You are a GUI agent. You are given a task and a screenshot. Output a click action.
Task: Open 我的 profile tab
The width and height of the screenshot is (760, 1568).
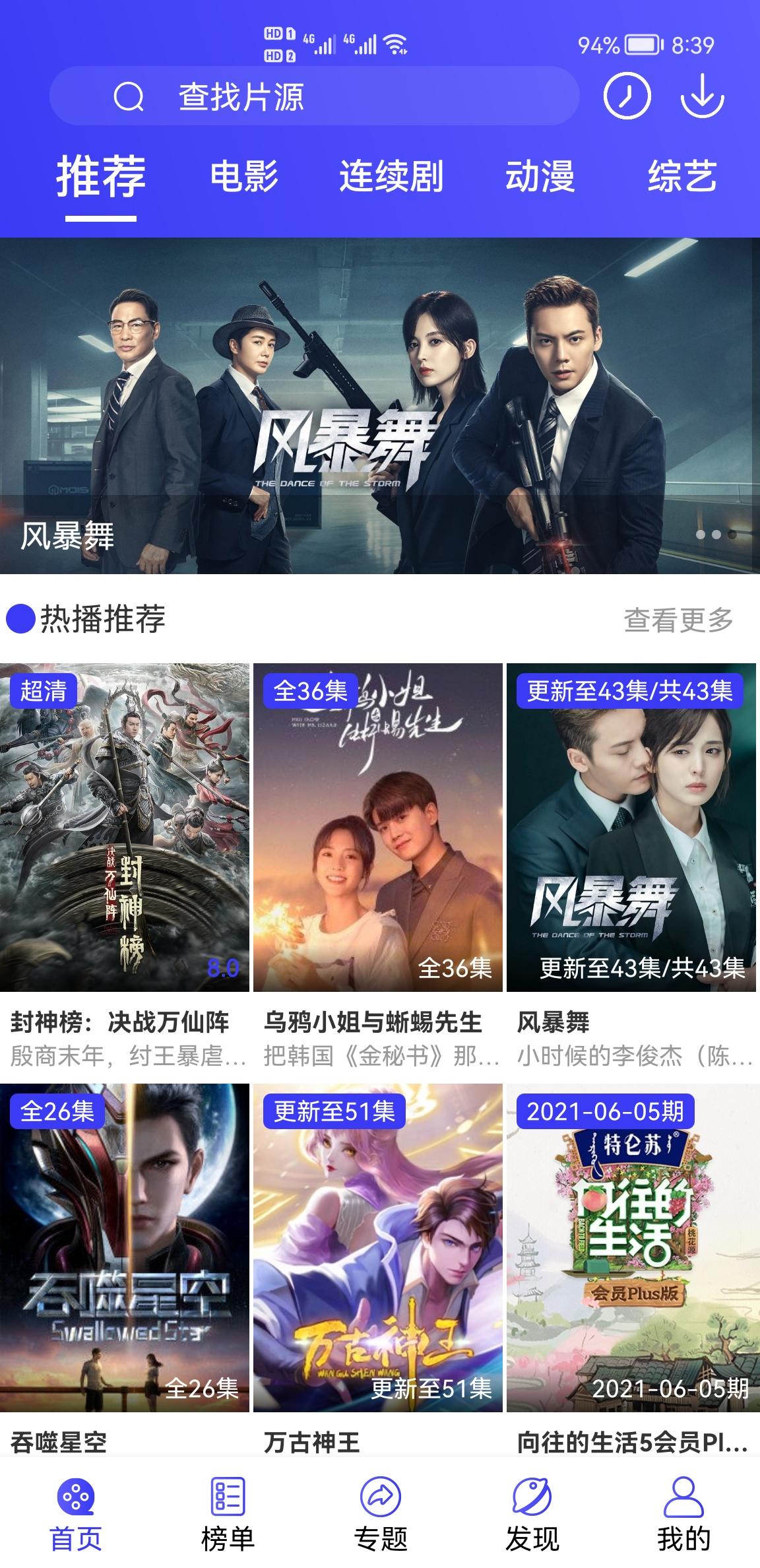pos(683,1513)
